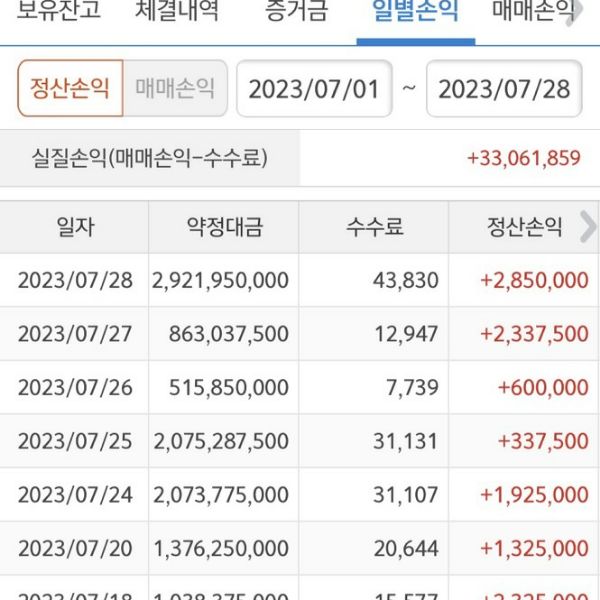This screenshot has height=600, width=600.
Task: Select the 일별손익 tab
Action: (415, 13)
